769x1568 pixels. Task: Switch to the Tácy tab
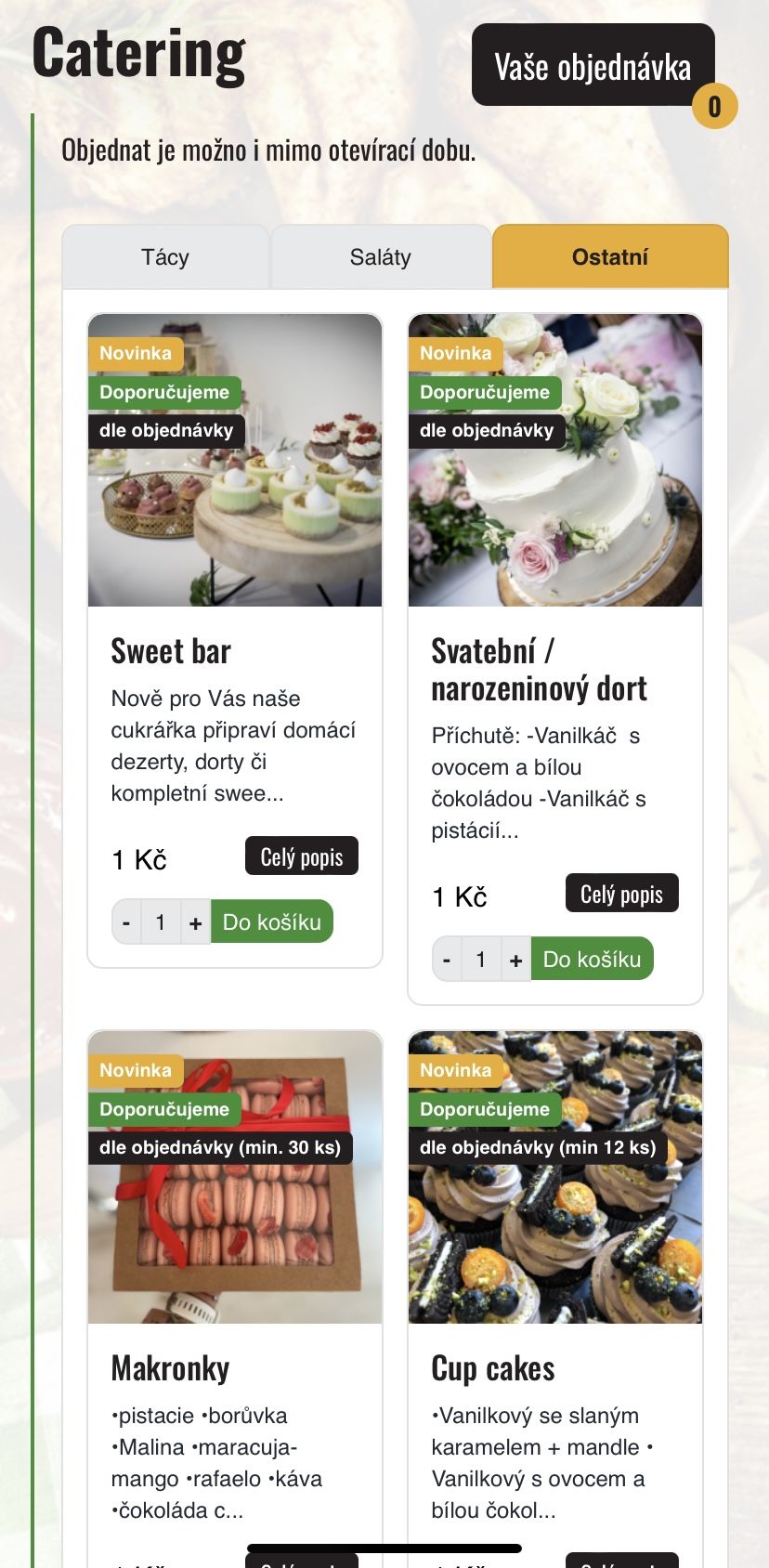pos(165,257)
